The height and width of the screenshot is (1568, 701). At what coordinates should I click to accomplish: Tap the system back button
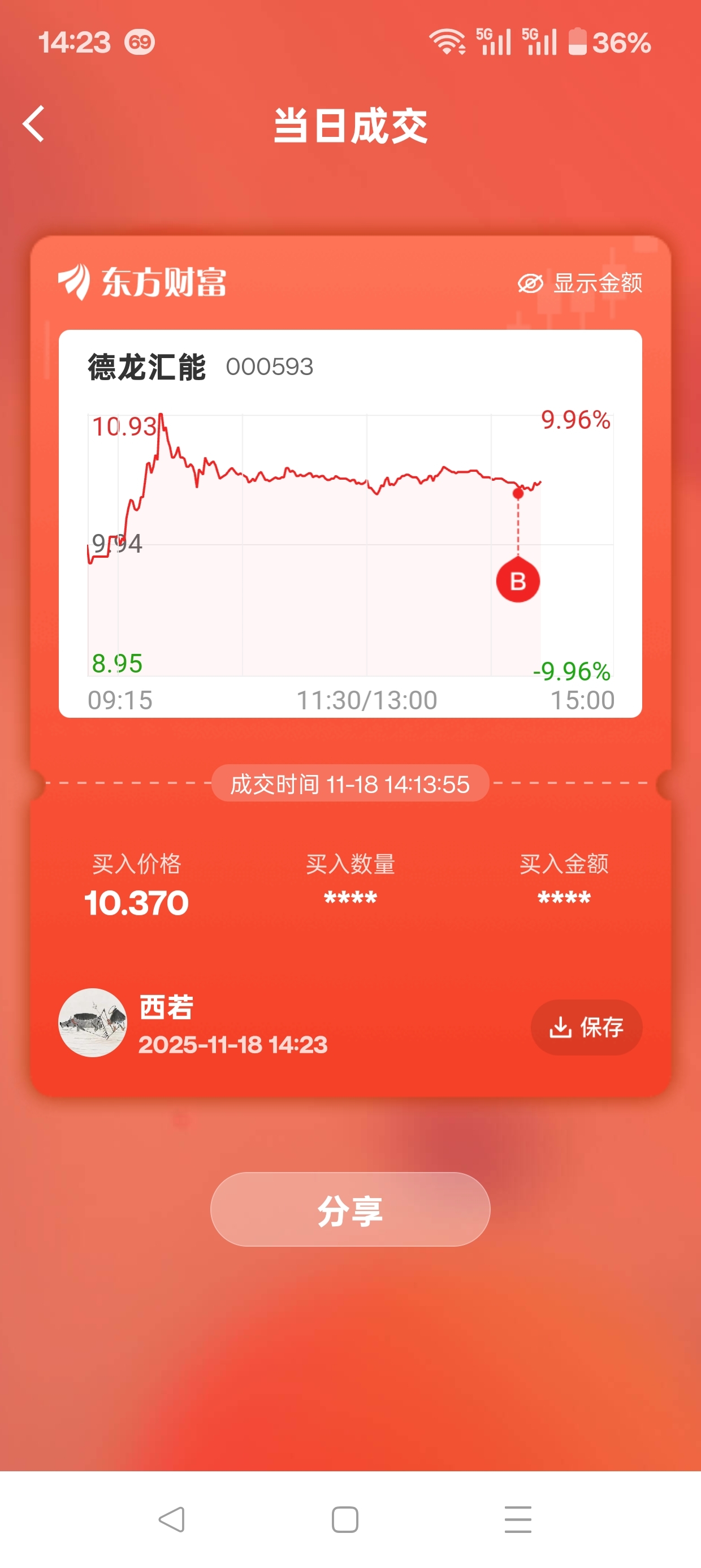tap(172, 1519)
